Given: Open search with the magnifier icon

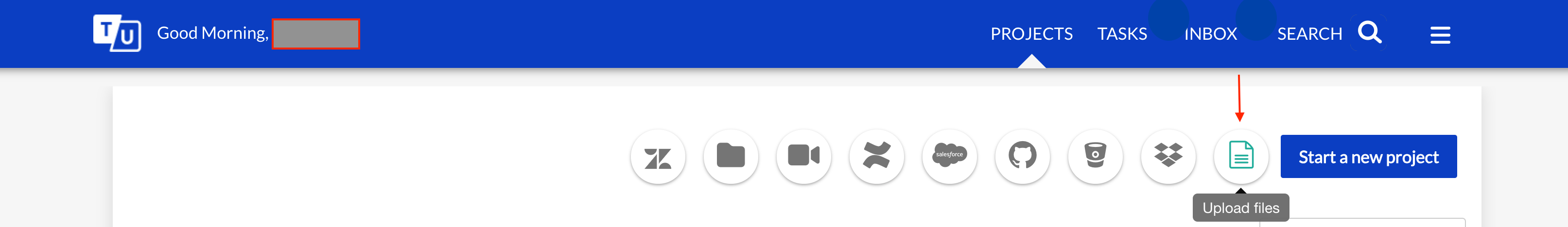Looking at the screenshot, I should tap(1370, 33).
